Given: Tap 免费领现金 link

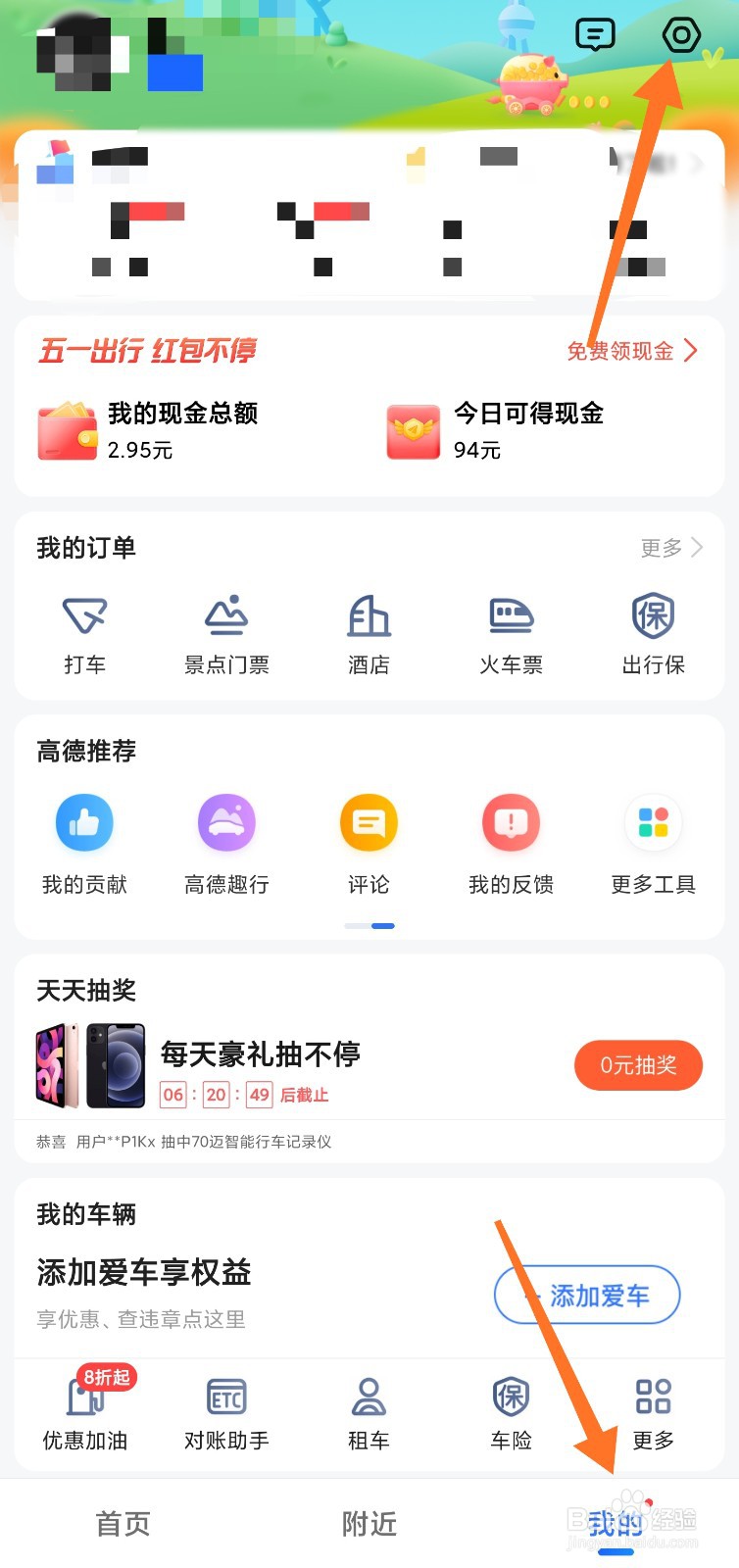Looking at the screenshot, I should pyautogui.click(x=632, y=351).
